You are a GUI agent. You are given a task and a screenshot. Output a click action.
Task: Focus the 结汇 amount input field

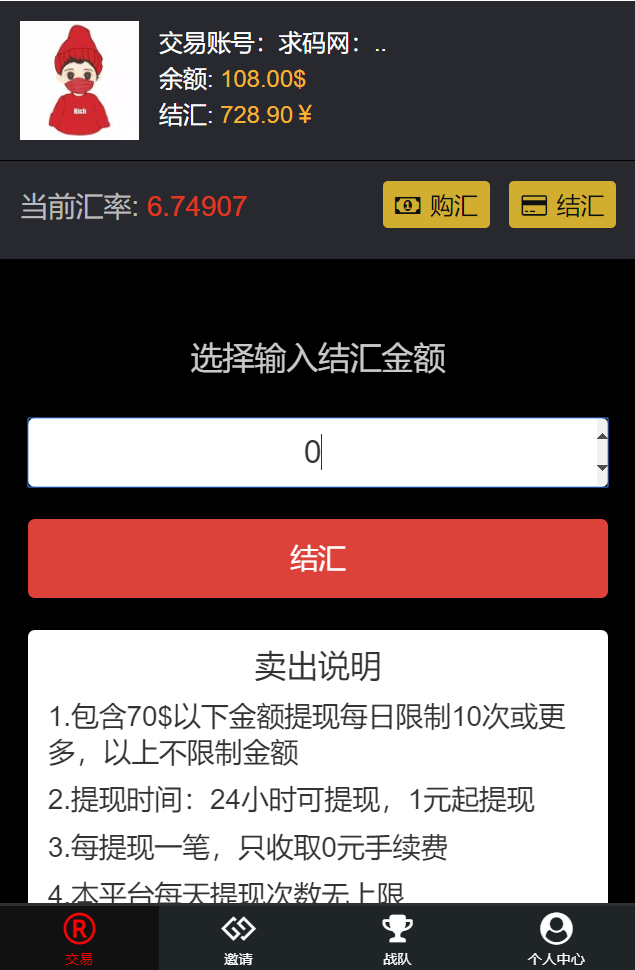(310, 453)
